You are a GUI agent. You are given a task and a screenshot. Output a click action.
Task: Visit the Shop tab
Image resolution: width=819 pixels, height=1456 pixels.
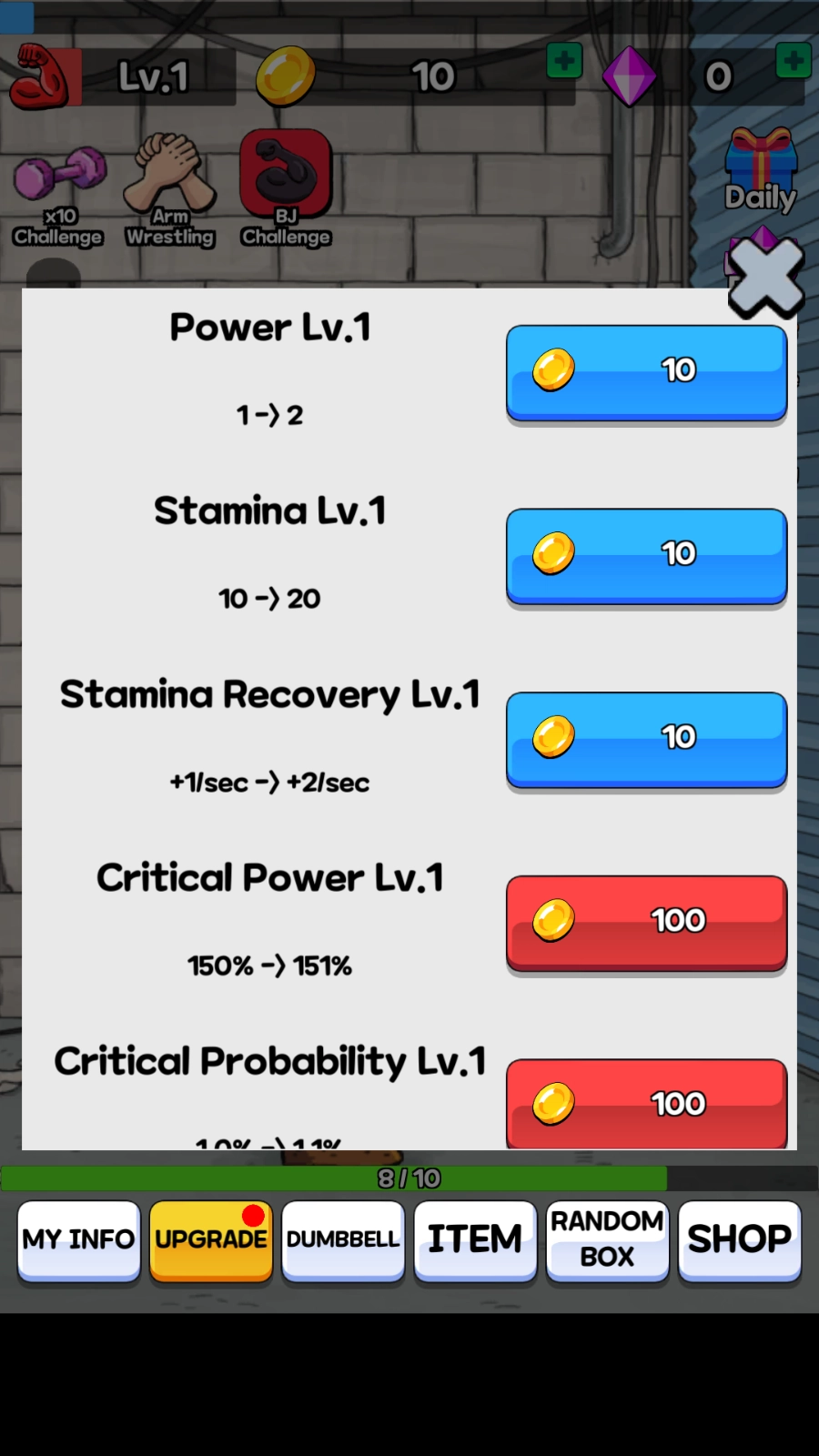click(739, 1239)
